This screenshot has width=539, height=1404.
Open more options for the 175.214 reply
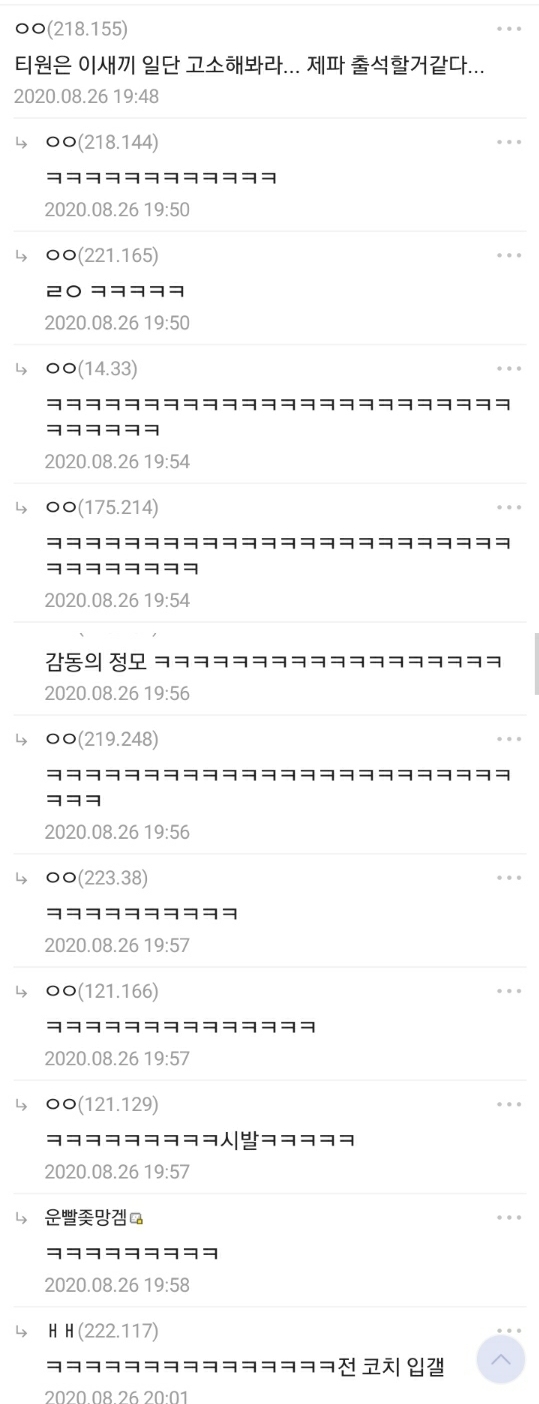[509, 508]
